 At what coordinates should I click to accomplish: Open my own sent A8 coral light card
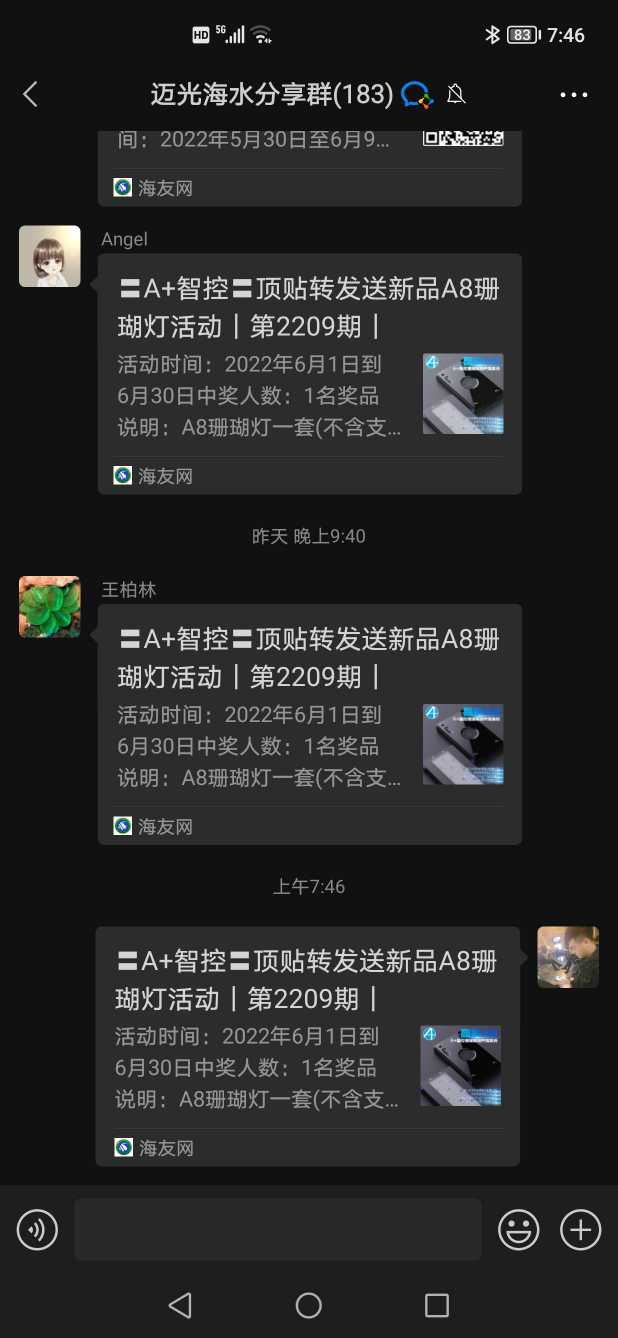click(307, 1045)
